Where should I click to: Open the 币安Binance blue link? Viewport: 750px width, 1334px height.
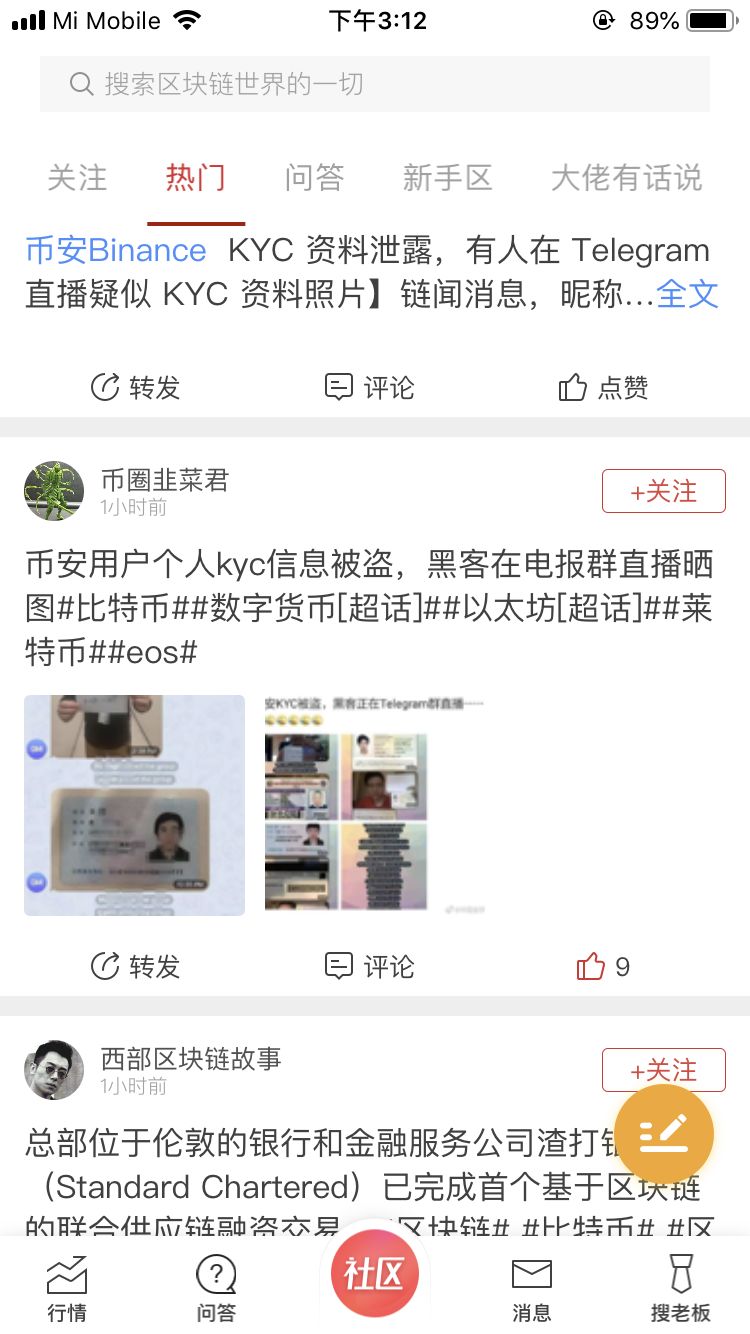[x=115, y=250]
